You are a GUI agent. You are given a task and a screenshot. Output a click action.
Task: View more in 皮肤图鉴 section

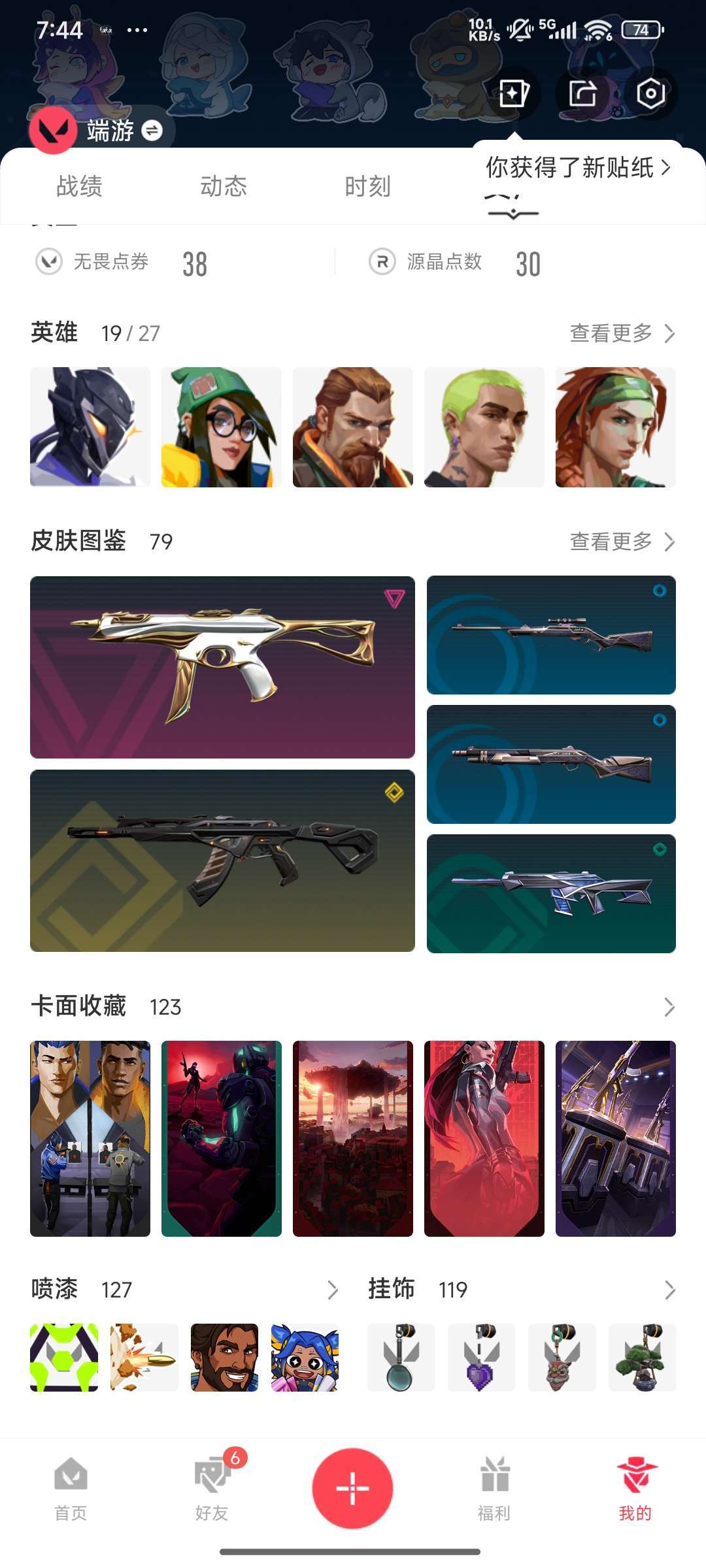coord(621,542)
